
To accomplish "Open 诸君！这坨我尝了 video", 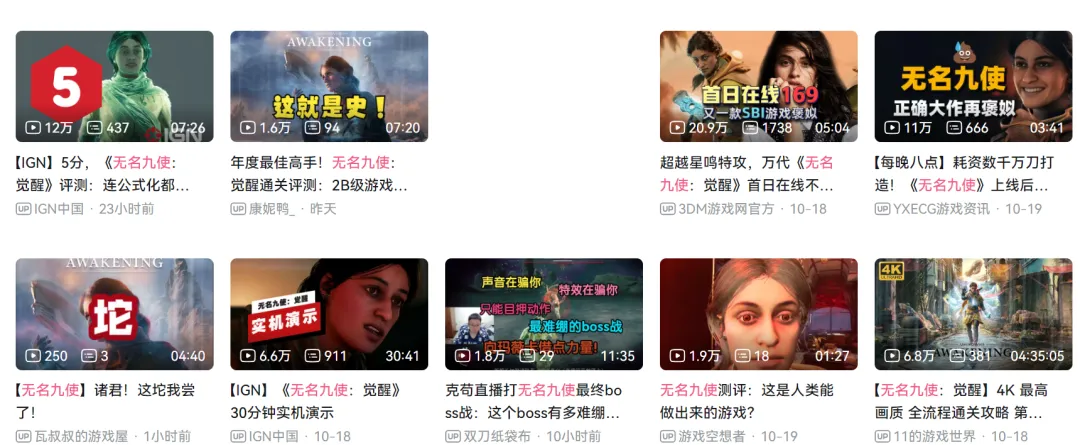I will (114, 313).
